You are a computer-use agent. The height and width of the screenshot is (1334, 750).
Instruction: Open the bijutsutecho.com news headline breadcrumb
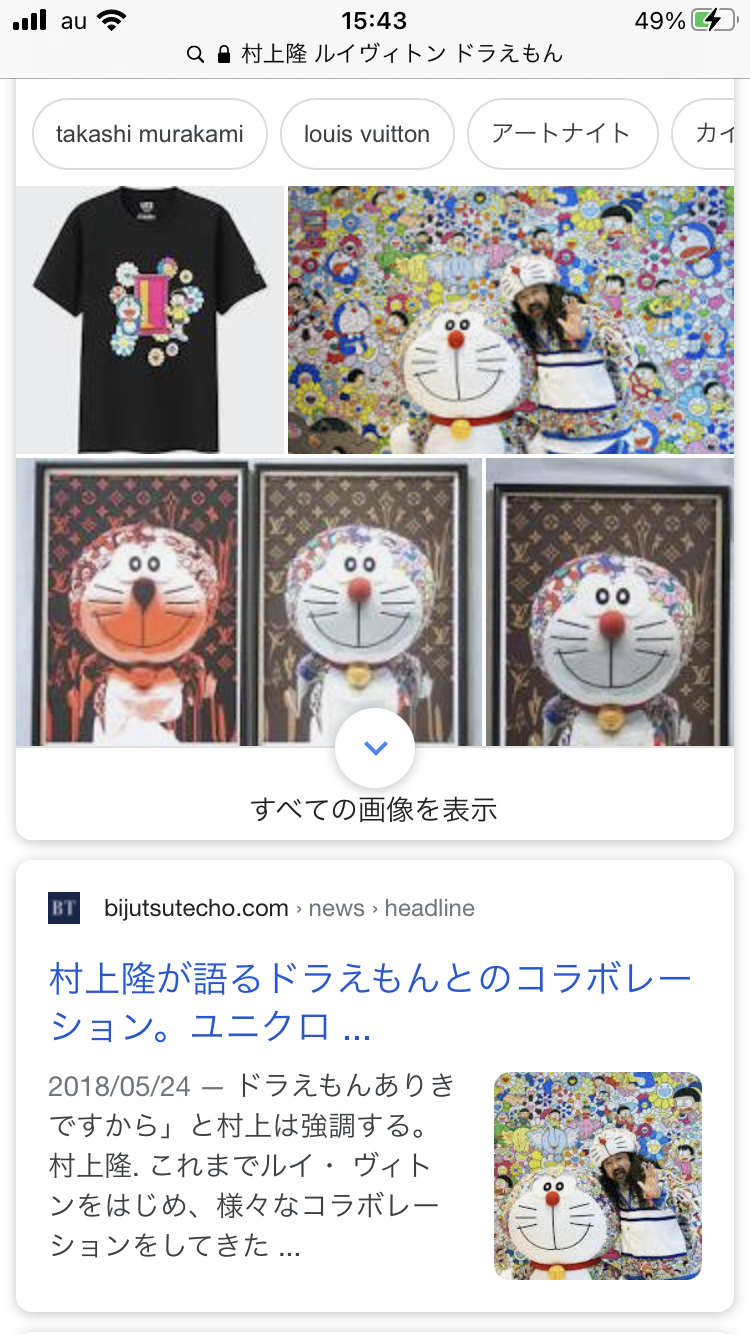point(289,908)
